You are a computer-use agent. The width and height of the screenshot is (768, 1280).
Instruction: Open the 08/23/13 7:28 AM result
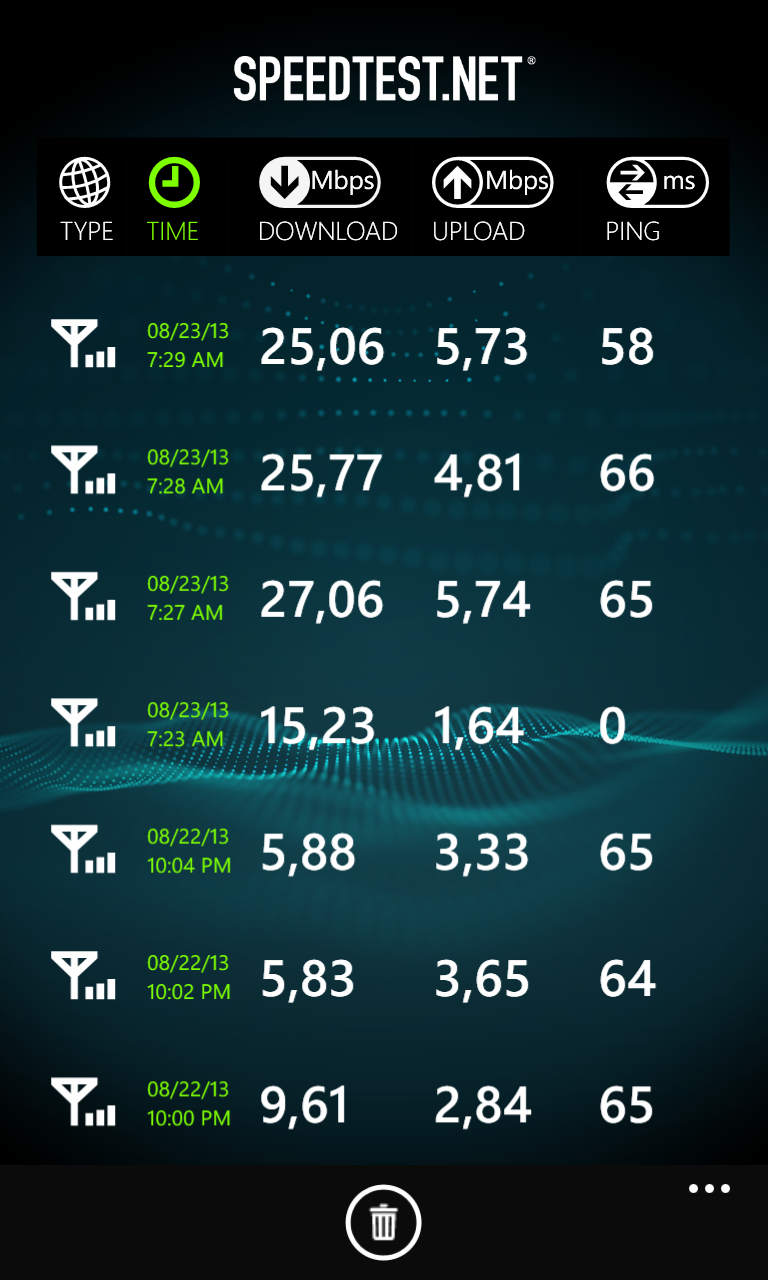click(384, 472)
